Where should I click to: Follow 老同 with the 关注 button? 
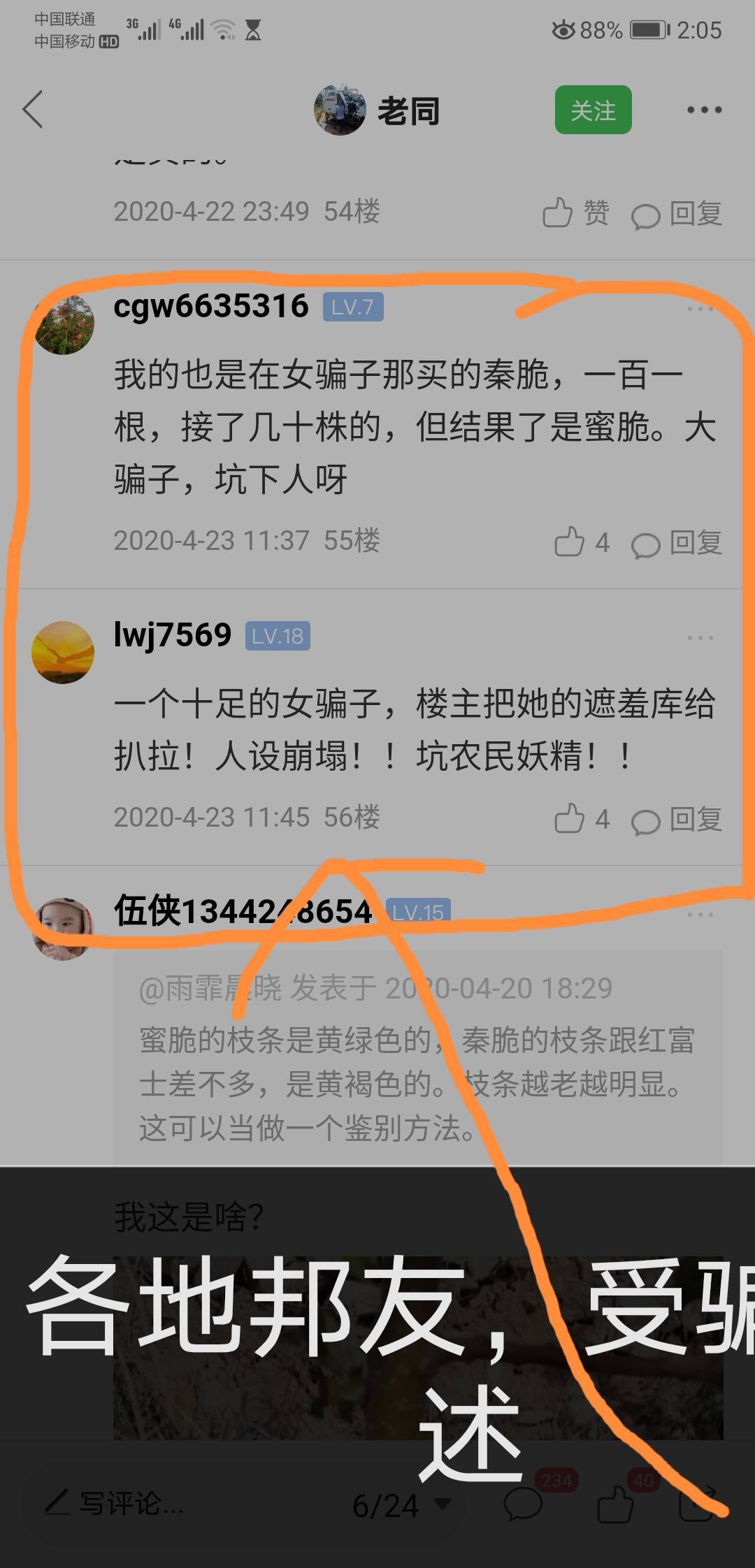(x=593, y=110)
